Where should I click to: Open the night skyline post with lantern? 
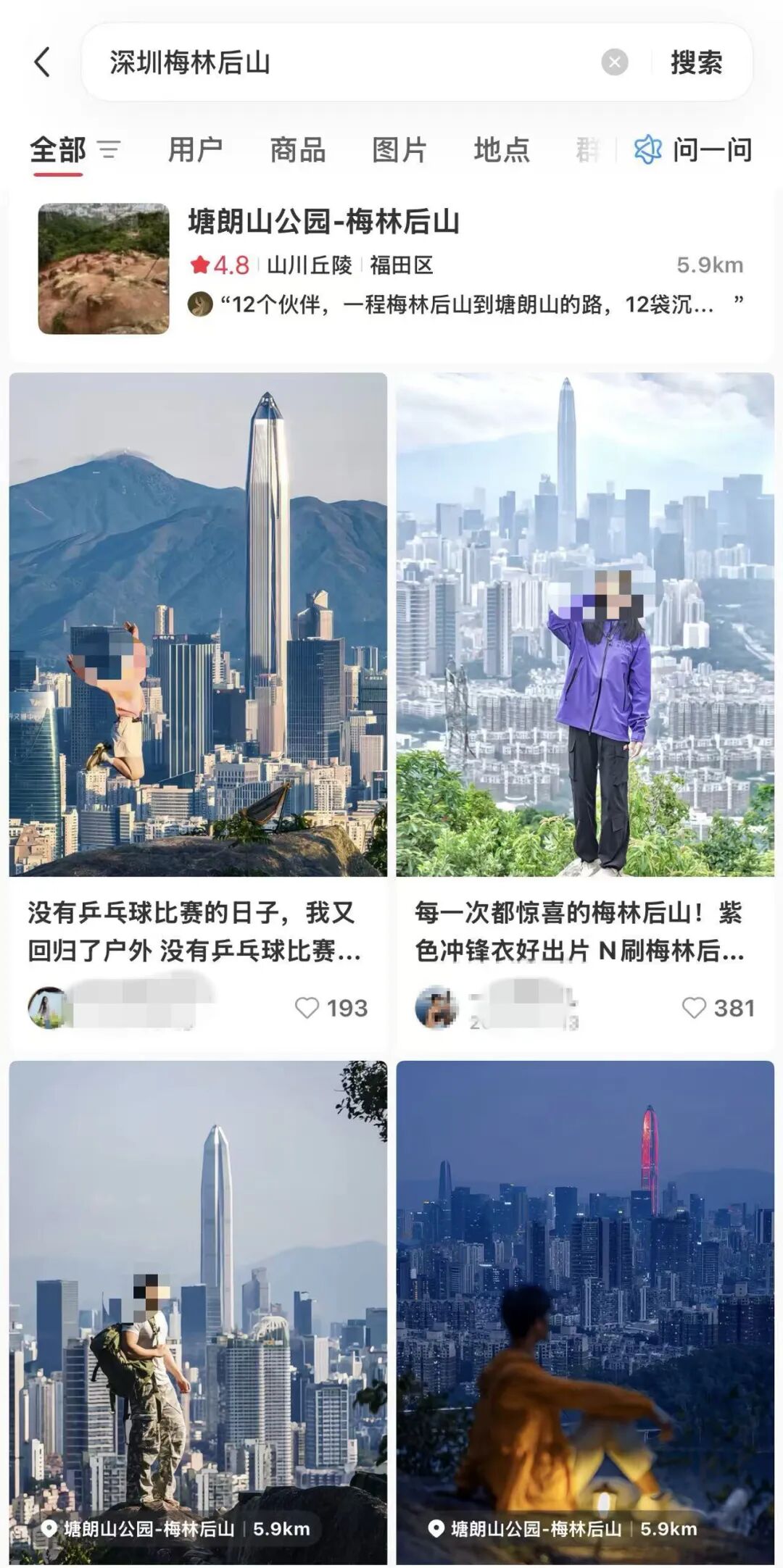point(584,1304)
